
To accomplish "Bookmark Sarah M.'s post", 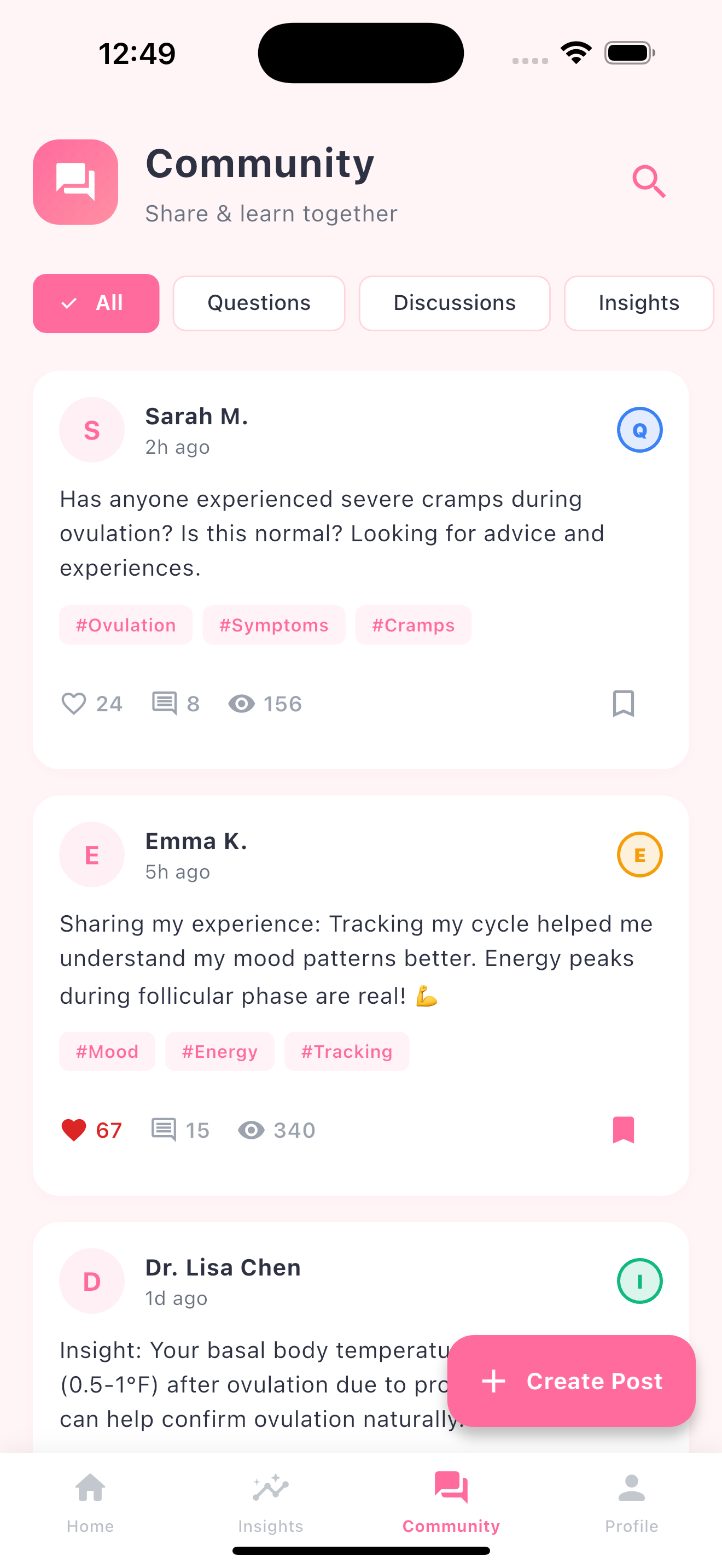I will pos(623,704).
